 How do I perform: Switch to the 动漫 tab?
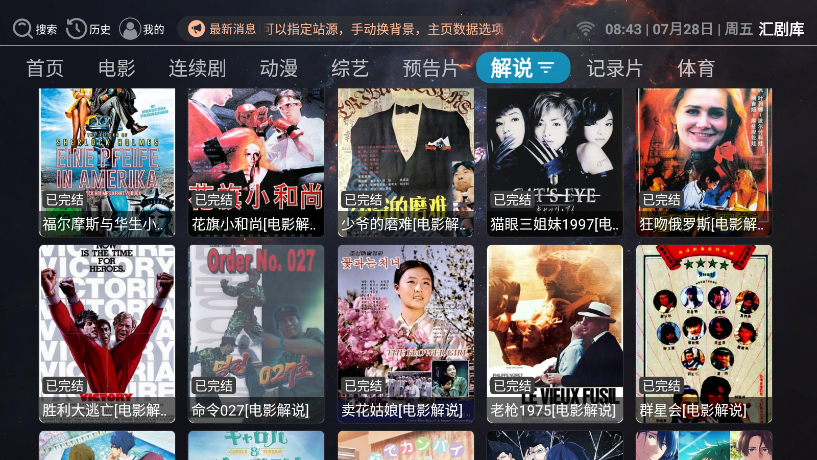(x=279, y=68)
